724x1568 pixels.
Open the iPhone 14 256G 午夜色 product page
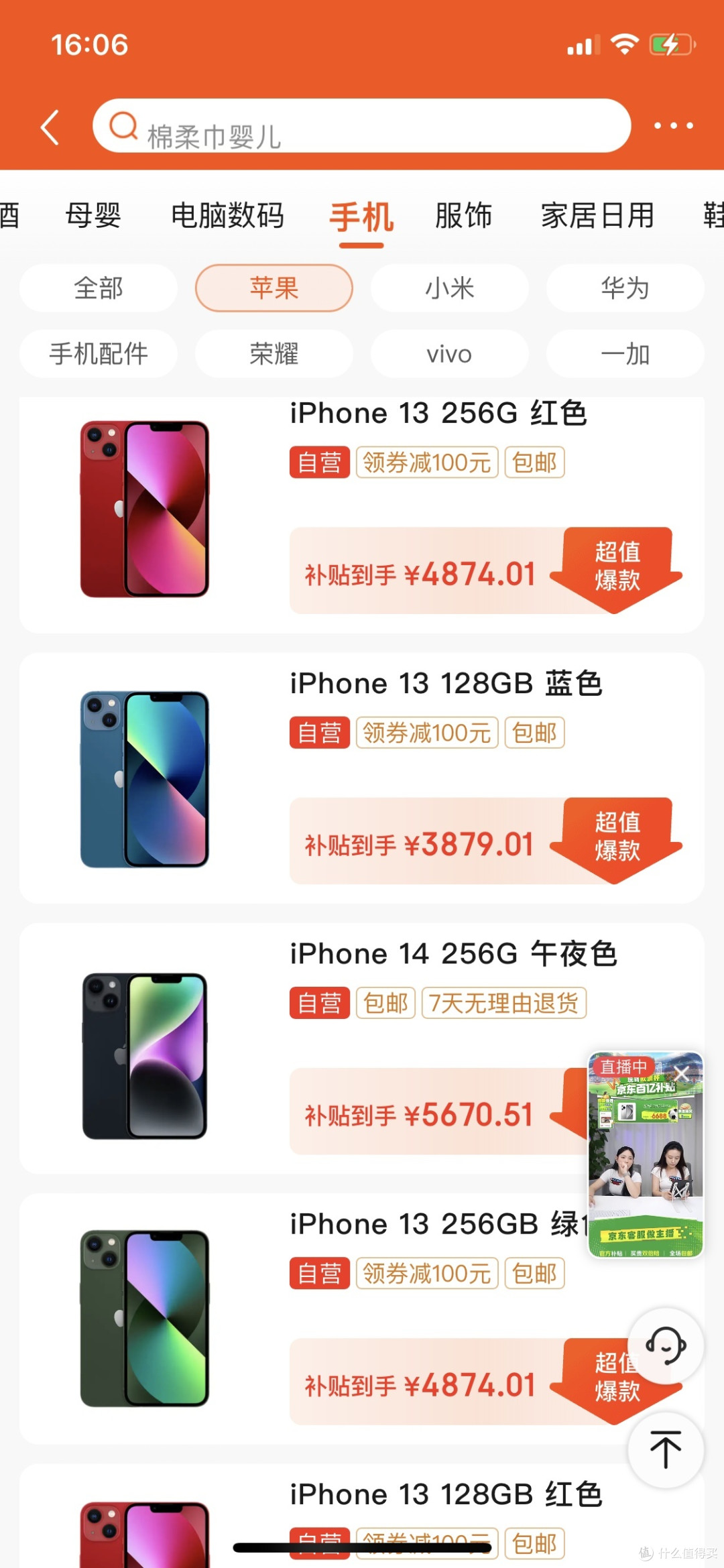453,953
